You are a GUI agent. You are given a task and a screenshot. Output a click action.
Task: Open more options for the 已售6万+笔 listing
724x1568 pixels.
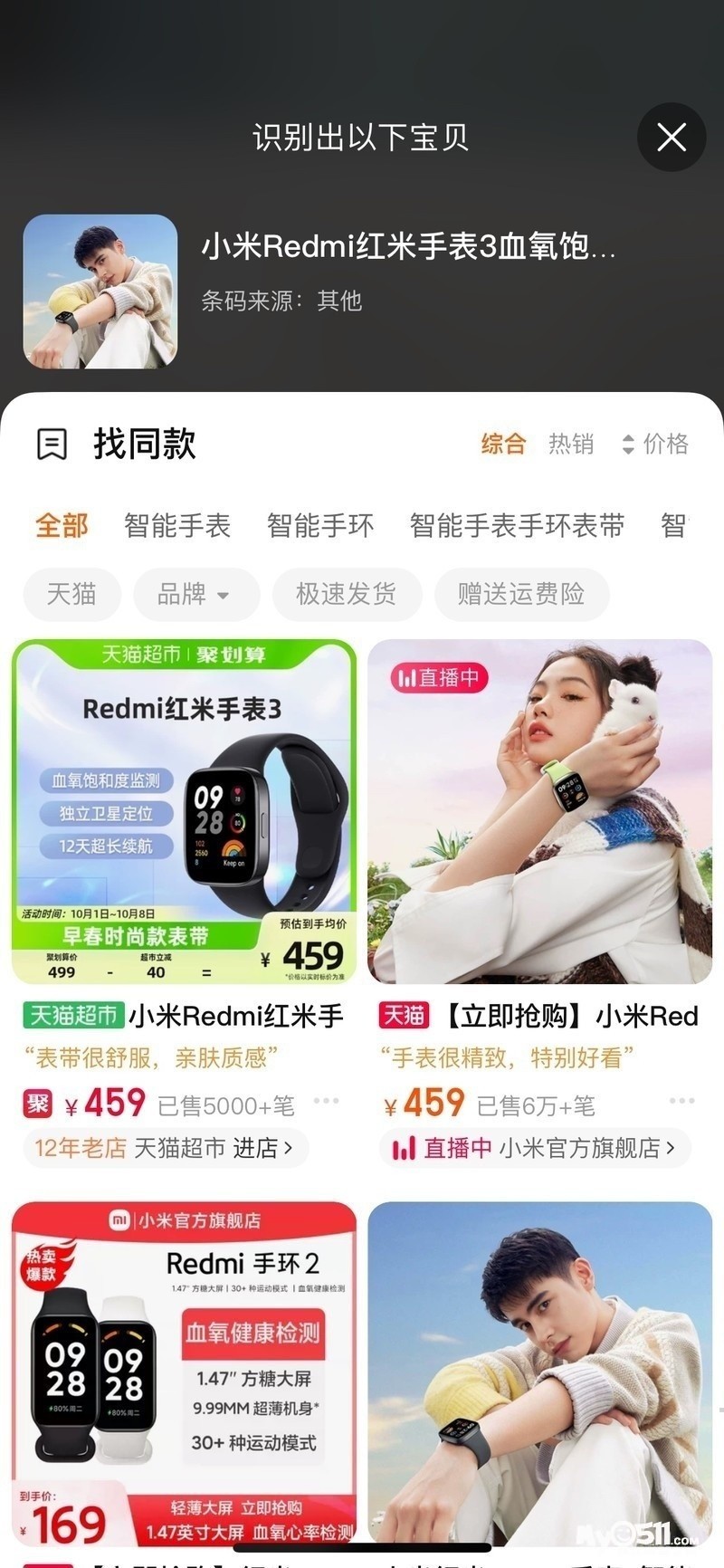point(681,1102)
